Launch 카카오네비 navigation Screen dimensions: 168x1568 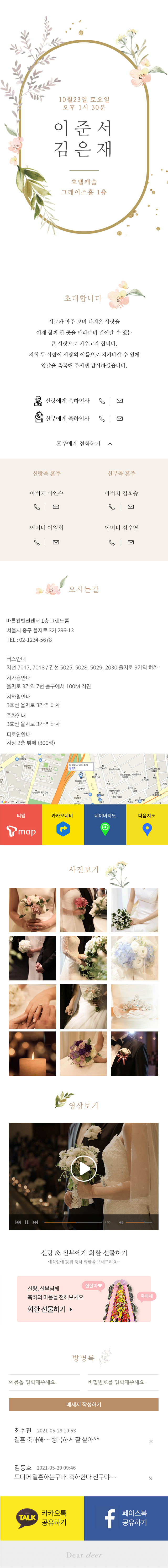click(63, 824)
